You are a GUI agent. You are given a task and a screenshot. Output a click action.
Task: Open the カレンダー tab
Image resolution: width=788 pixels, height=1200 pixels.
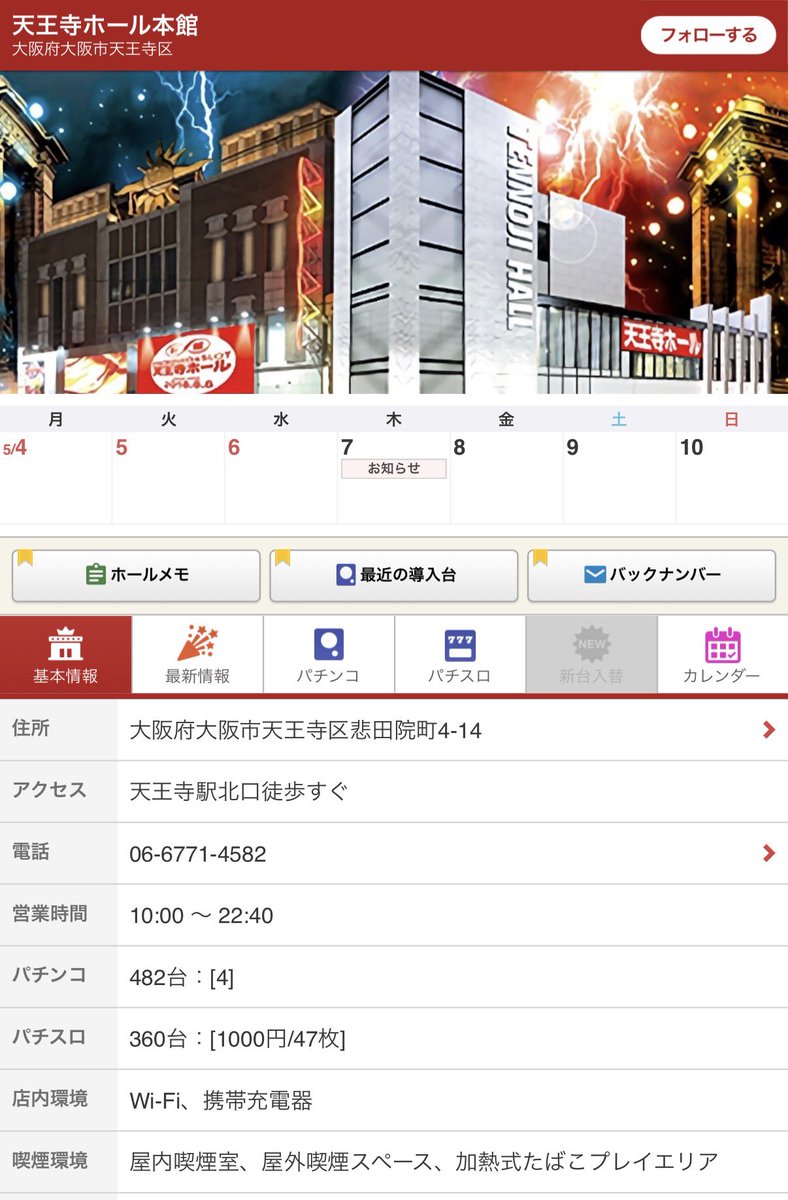pyautogui.click(x=722, y=655)
